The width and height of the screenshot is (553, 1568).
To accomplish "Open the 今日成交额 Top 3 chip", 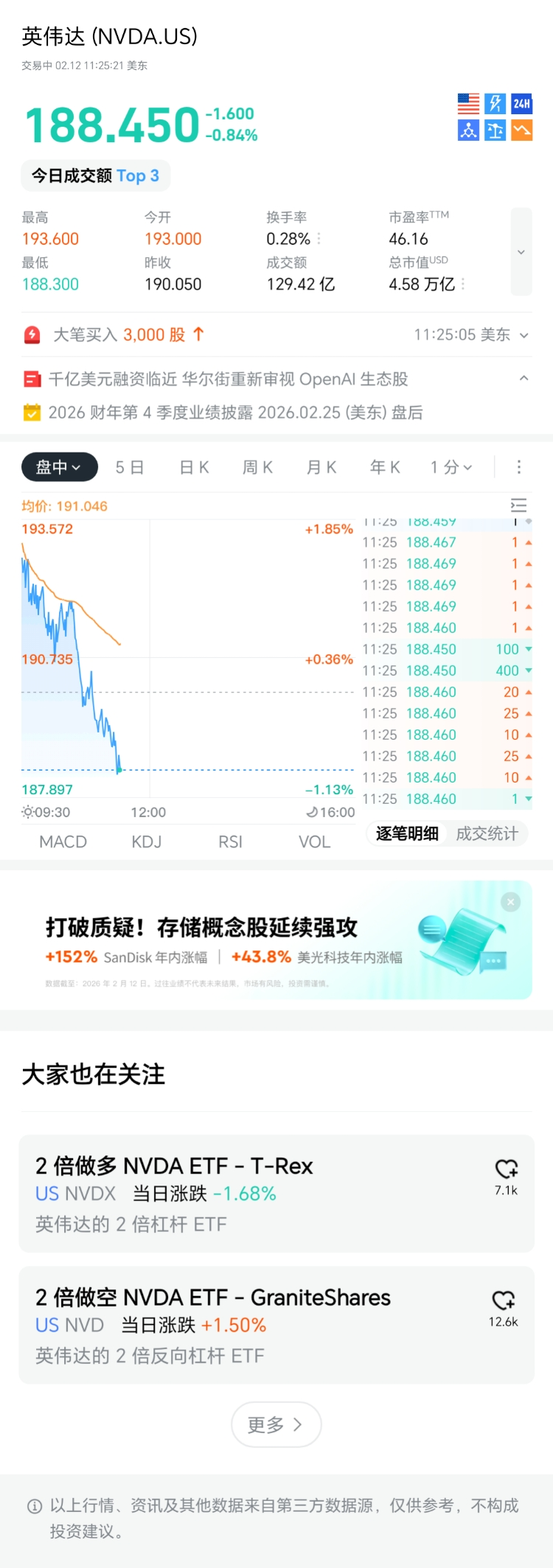I will pos(95,175).
